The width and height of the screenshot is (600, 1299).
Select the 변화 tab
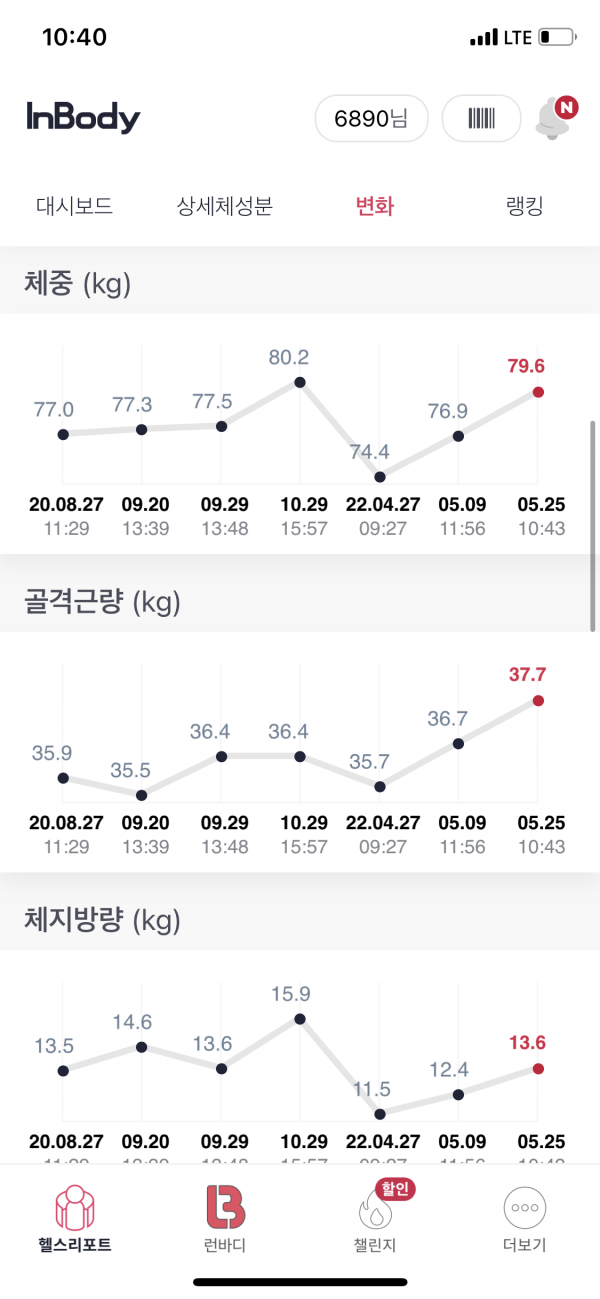click(375, 207)
